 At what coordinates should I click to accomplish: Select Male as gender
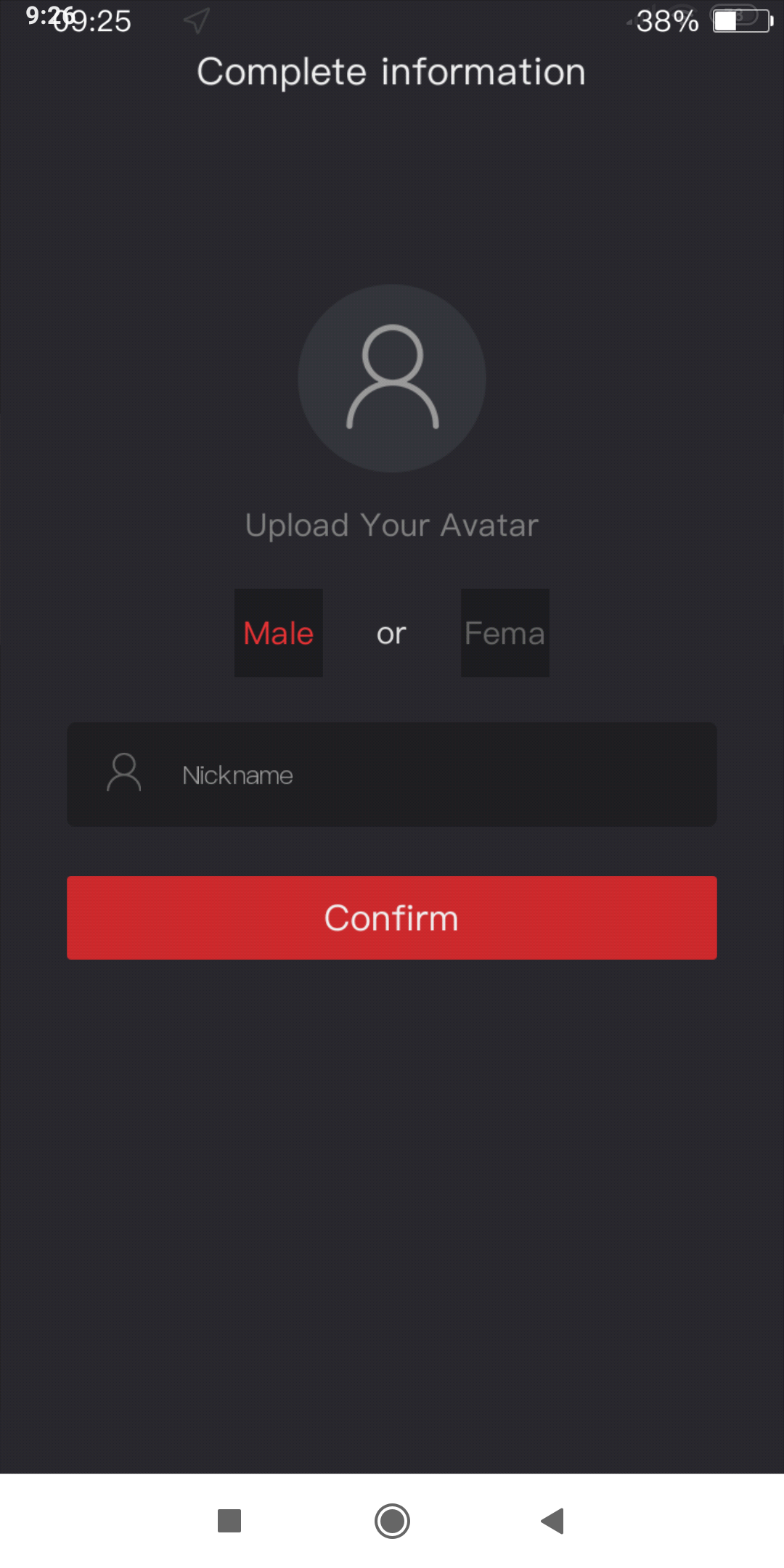pyautogui.click(x=279, y=633)
